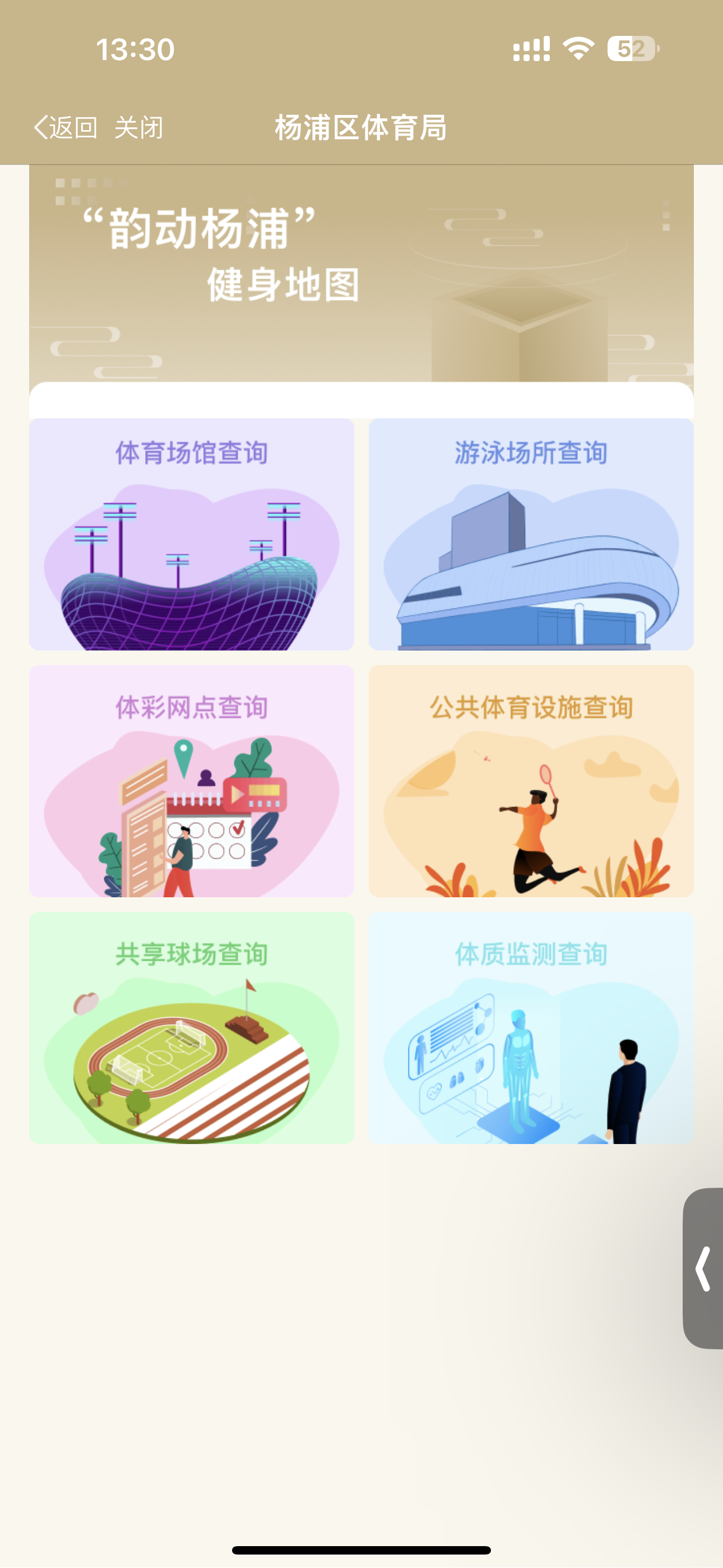Close the page with 关闭
Viewport: 723px width, 1568px height.
pyautogui.click(x=139, y=128)
